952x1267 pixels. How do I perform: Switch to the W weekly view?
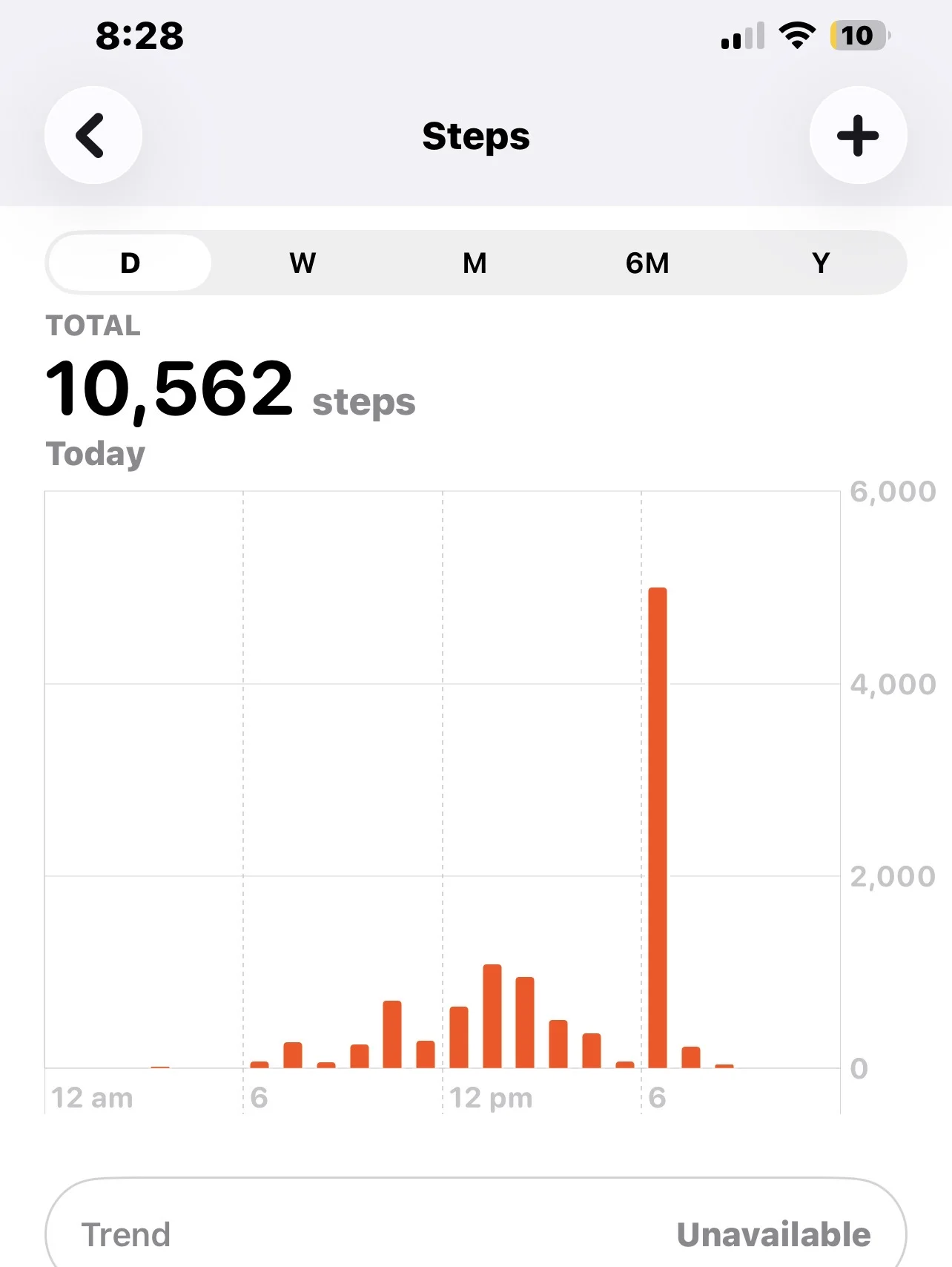[303, 263]
